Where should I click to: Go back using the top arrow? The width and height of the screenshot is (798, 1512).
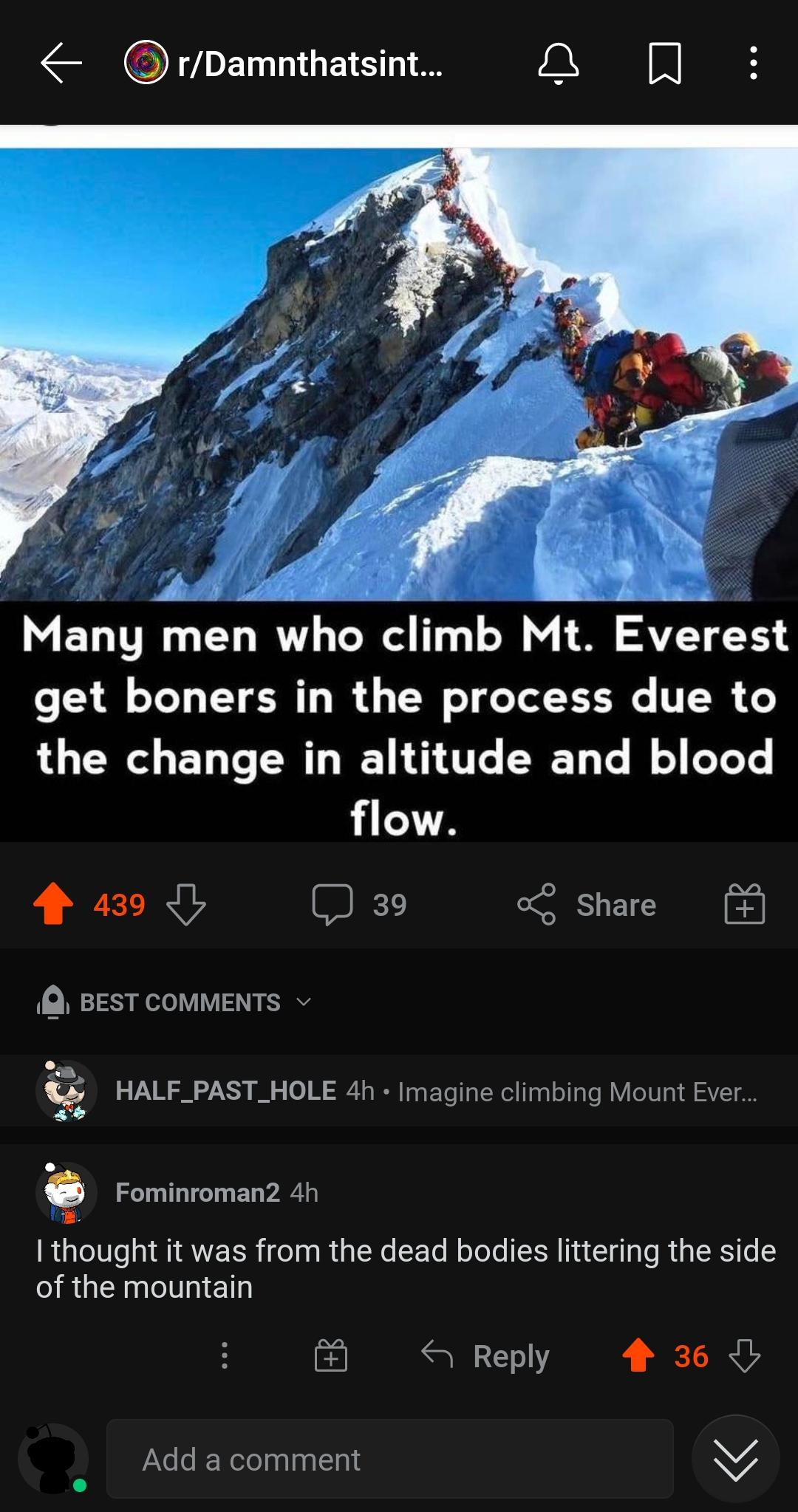61,64
